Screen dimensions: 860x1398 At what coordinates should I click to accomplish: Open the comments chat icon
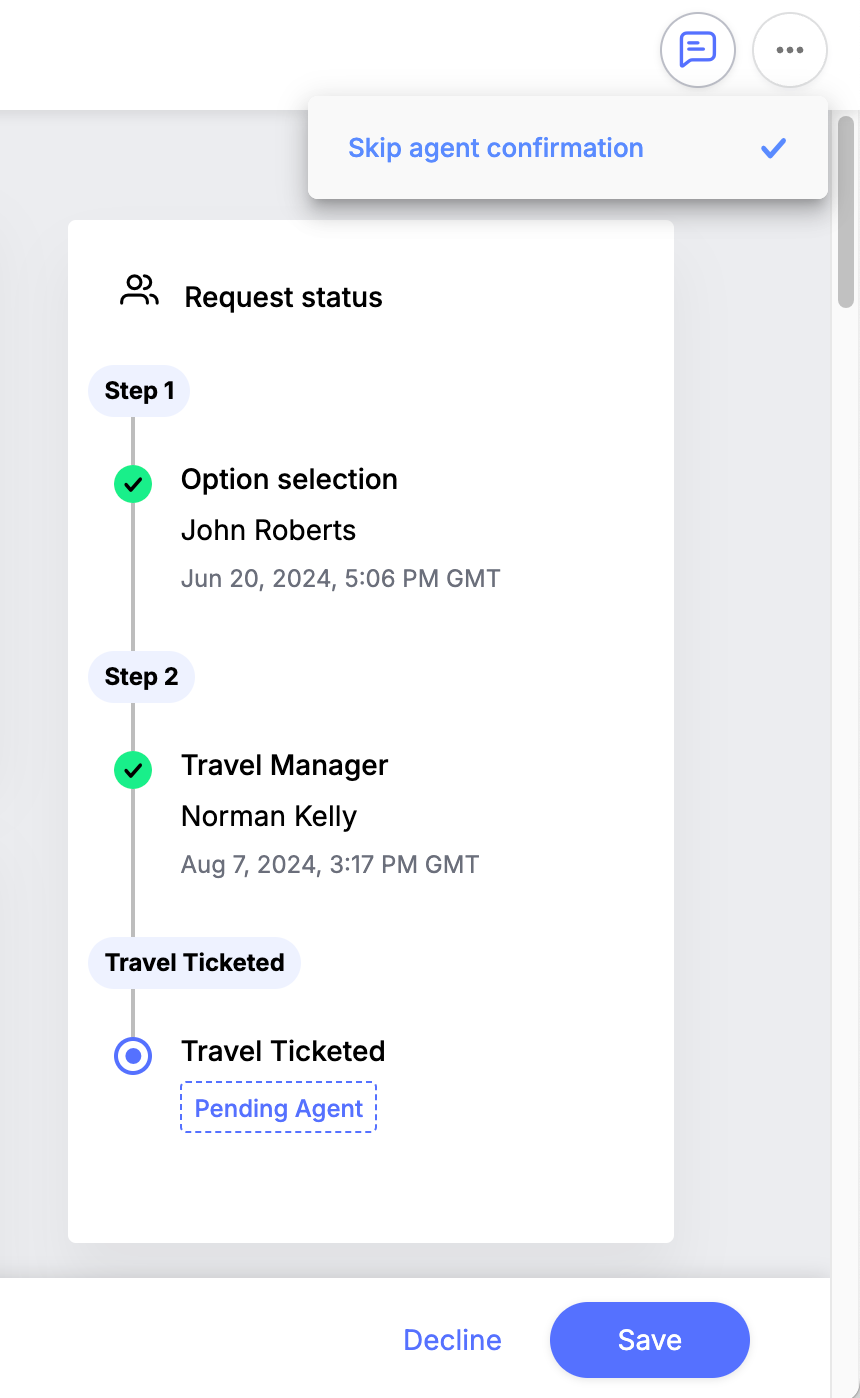pos(698,49)
